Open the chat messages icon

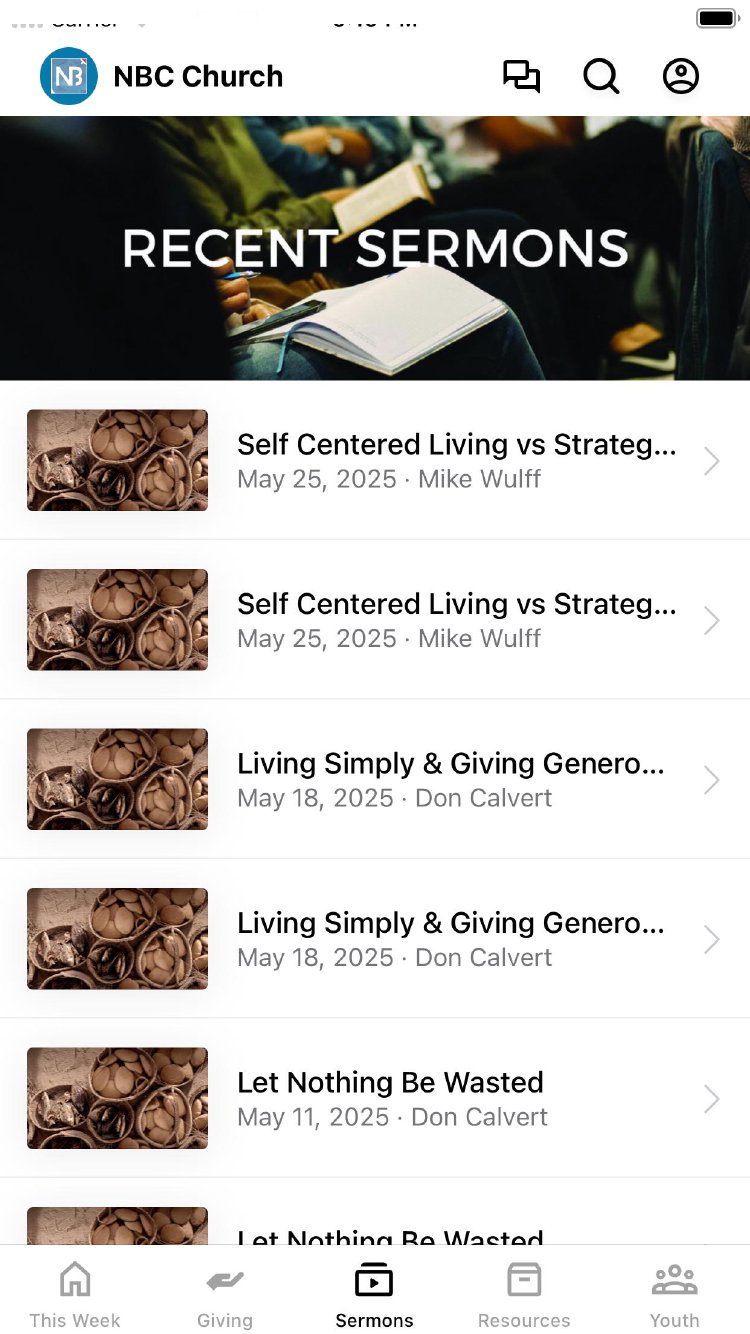(x=521, y=76)
